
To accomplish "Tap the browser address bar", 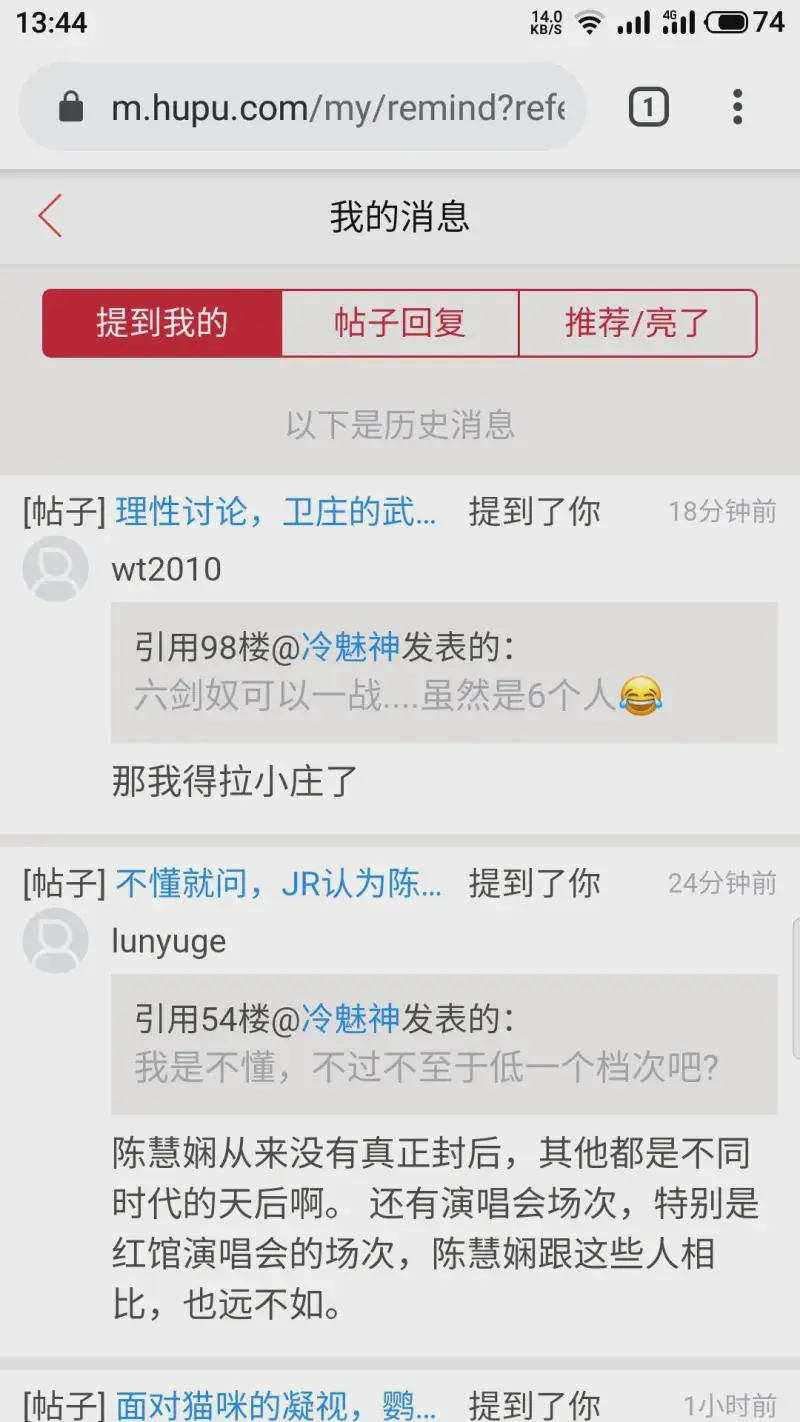I will pyautogui.click(x=302, y=107).
